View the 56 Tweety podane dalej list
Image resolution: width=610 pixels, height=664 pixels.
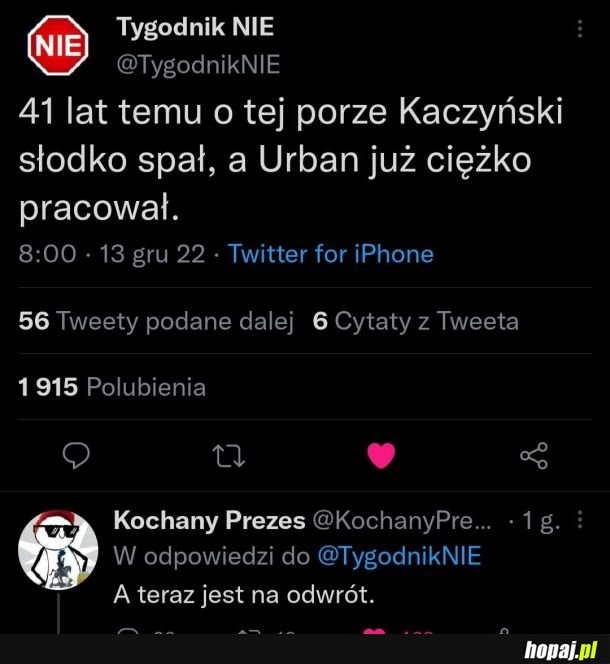[x=155, y=321]
